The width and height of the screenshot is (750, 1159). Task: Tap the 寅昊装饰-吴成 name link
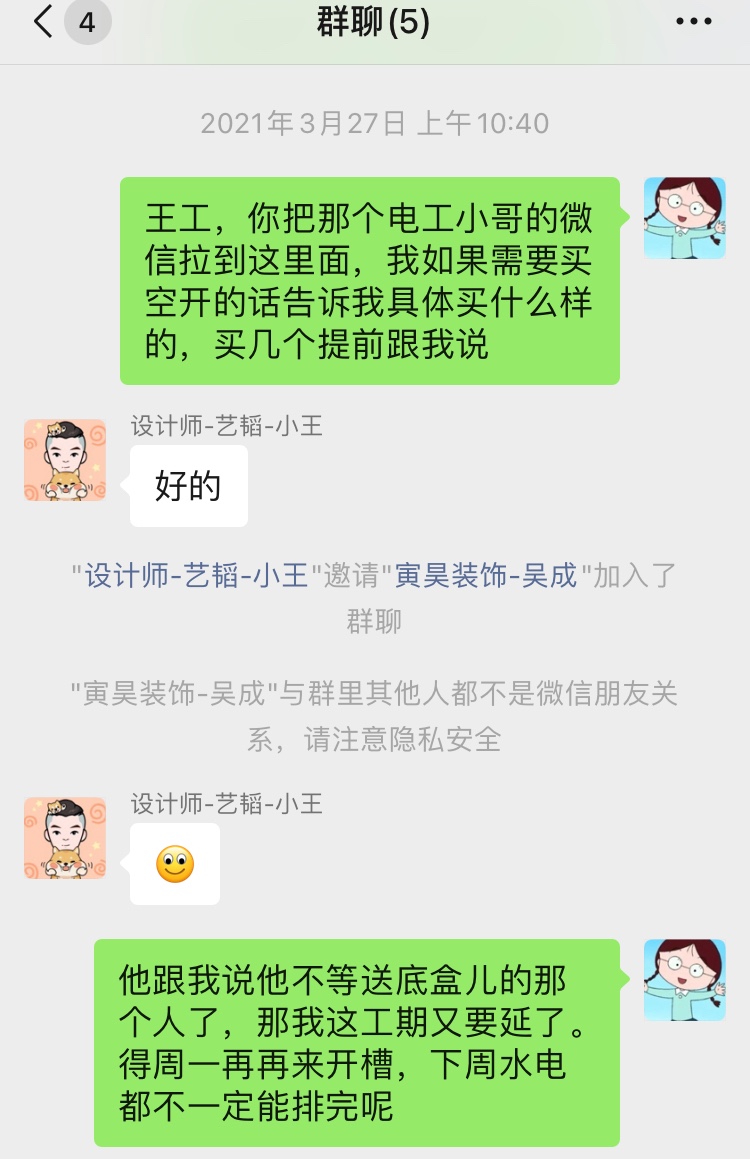[486, 576]
